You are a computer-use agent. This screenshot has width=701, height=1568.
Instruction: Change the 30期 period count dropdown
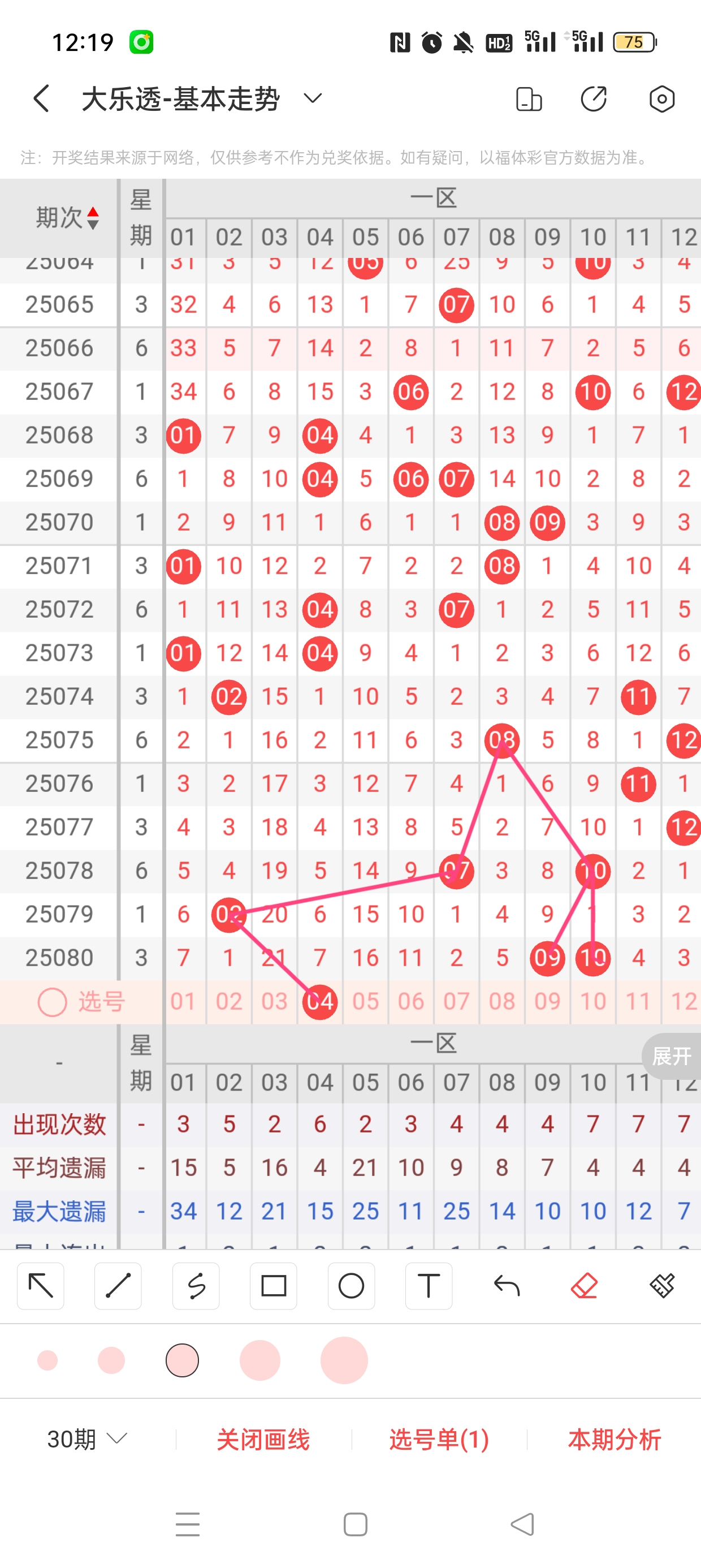point(87,1440)
